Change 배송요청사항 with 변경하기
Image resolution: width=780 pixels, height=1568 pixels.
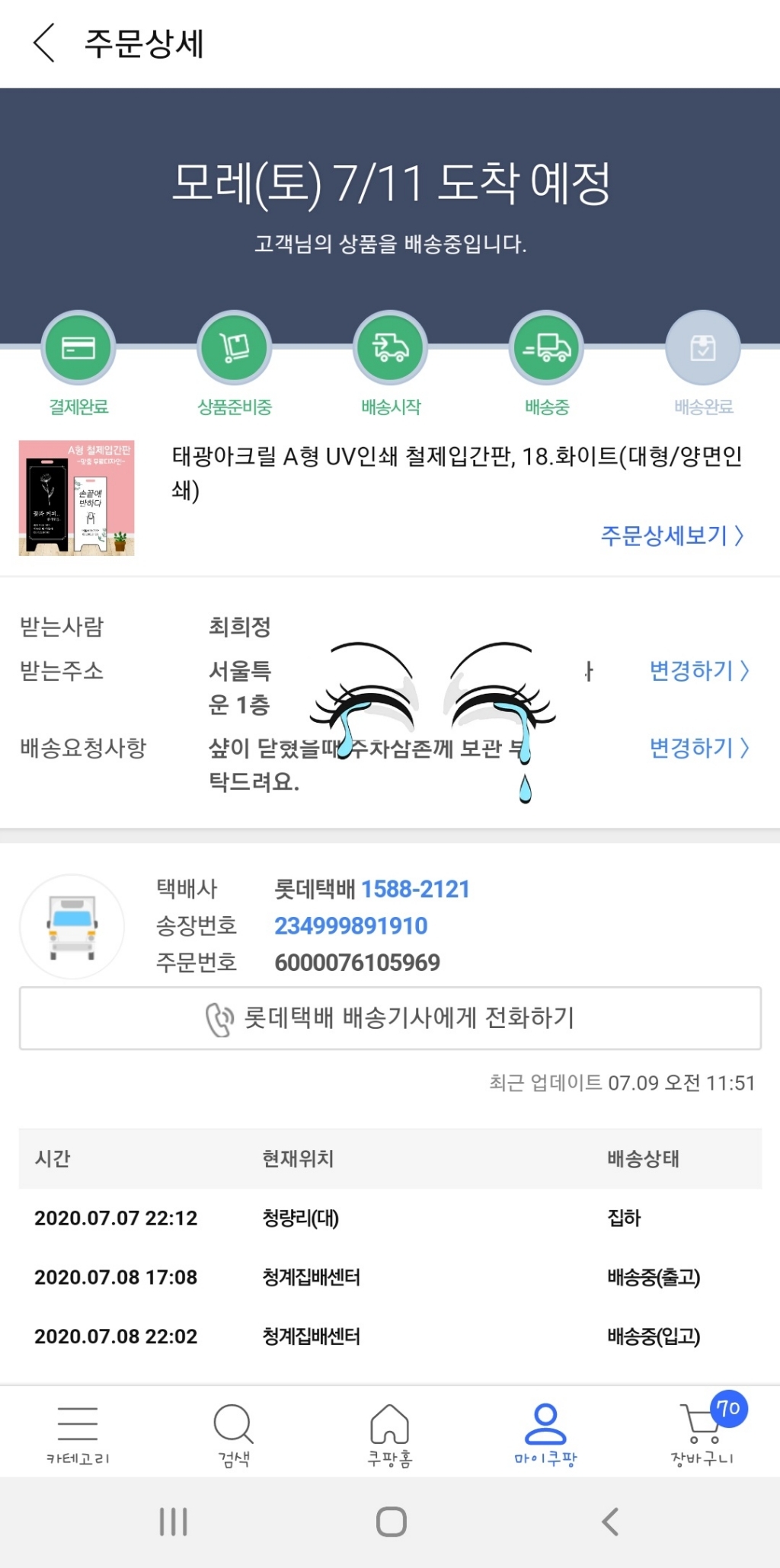pyautogui.click(x=698, y=748)
